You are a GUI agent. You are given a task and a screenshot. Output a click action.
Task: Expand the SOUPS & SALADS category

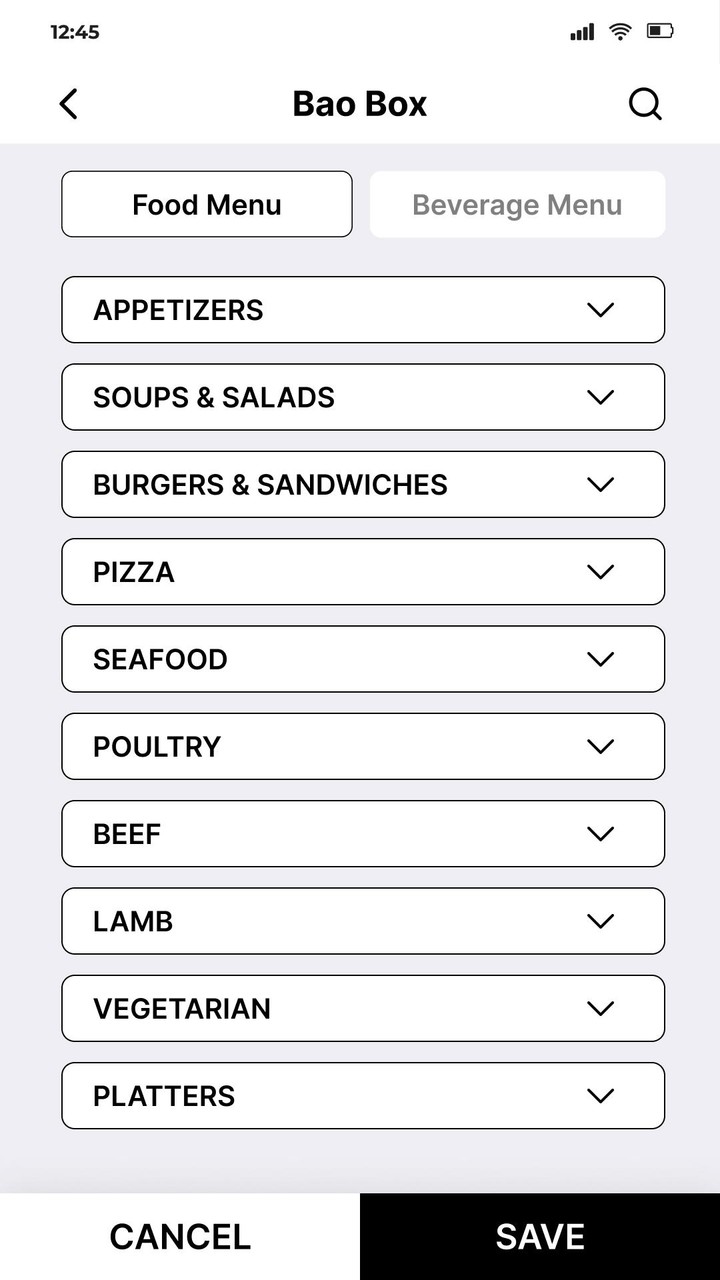pos(363,397)
